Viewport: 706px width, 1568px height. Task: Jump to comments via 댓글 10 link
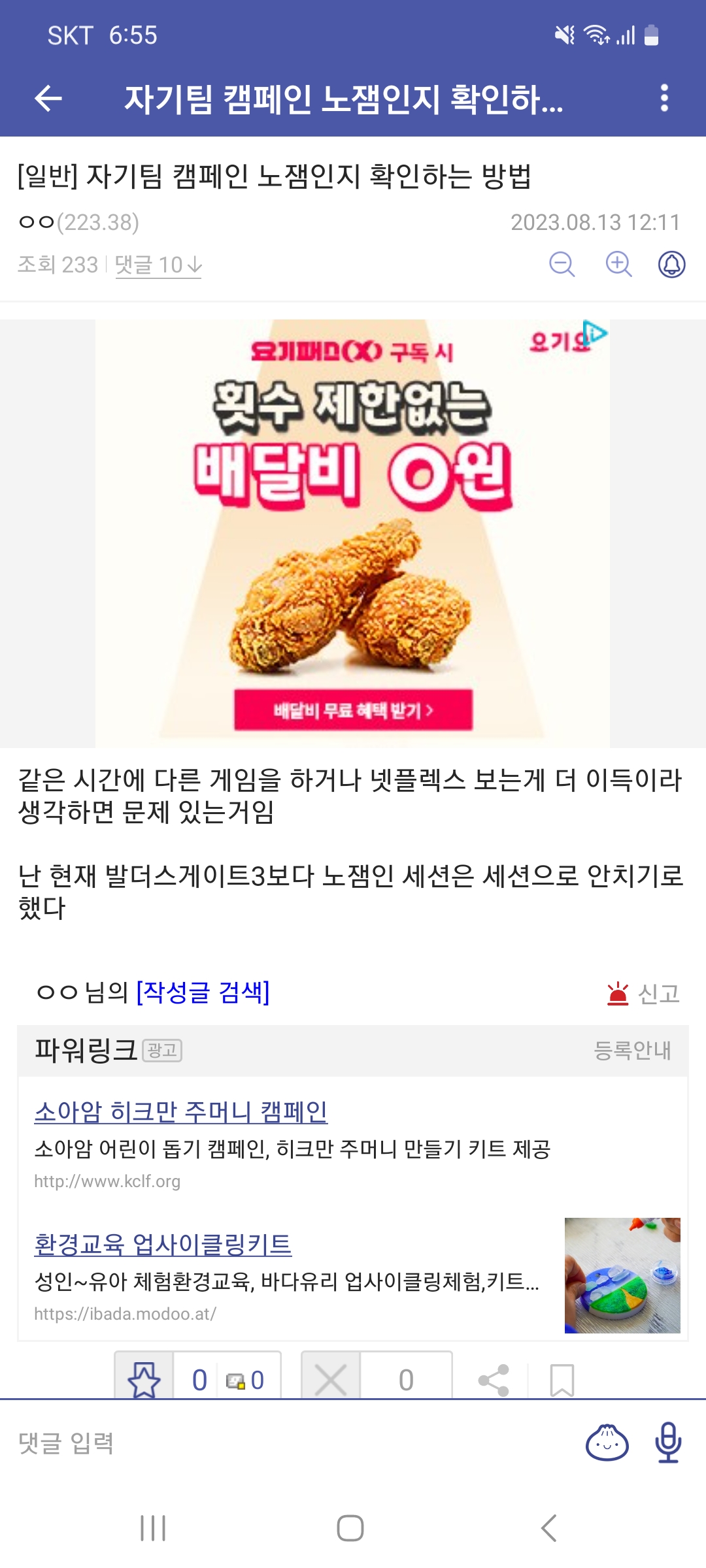pyautogui.click(x=158, y=265)
